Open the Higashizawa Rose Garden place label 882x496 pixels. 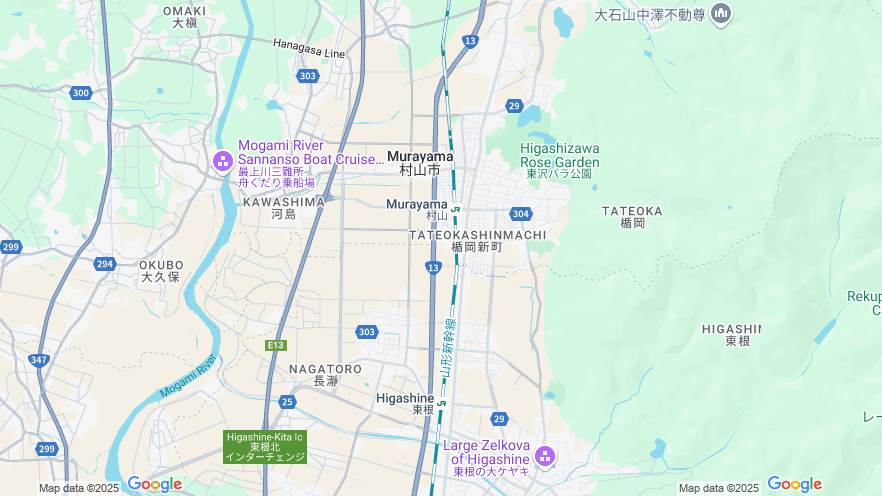click(x=559, y=155)
